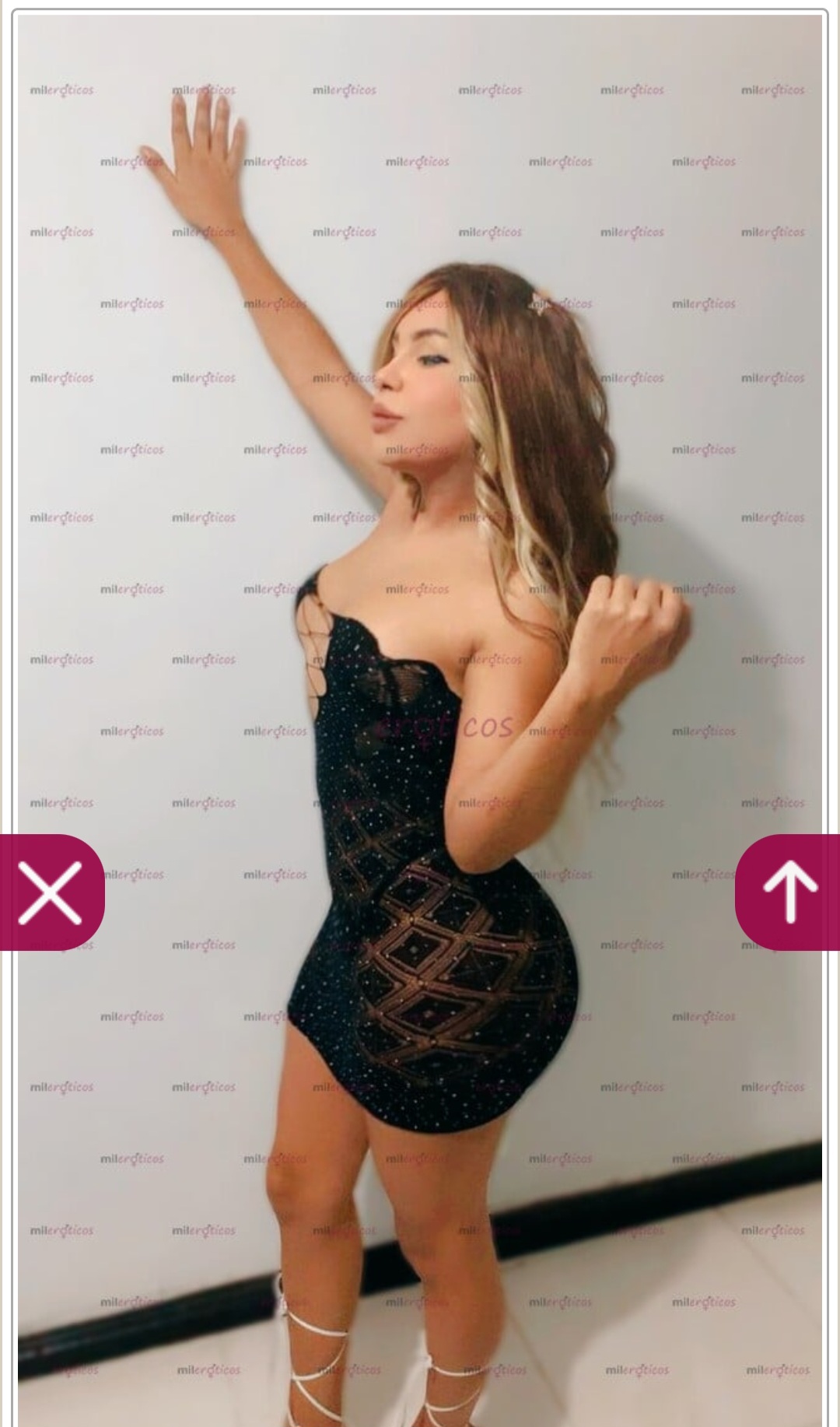Close the photo viewer with X
The height and width of the screenshot is (1427, 840).
tap(50, 892)
